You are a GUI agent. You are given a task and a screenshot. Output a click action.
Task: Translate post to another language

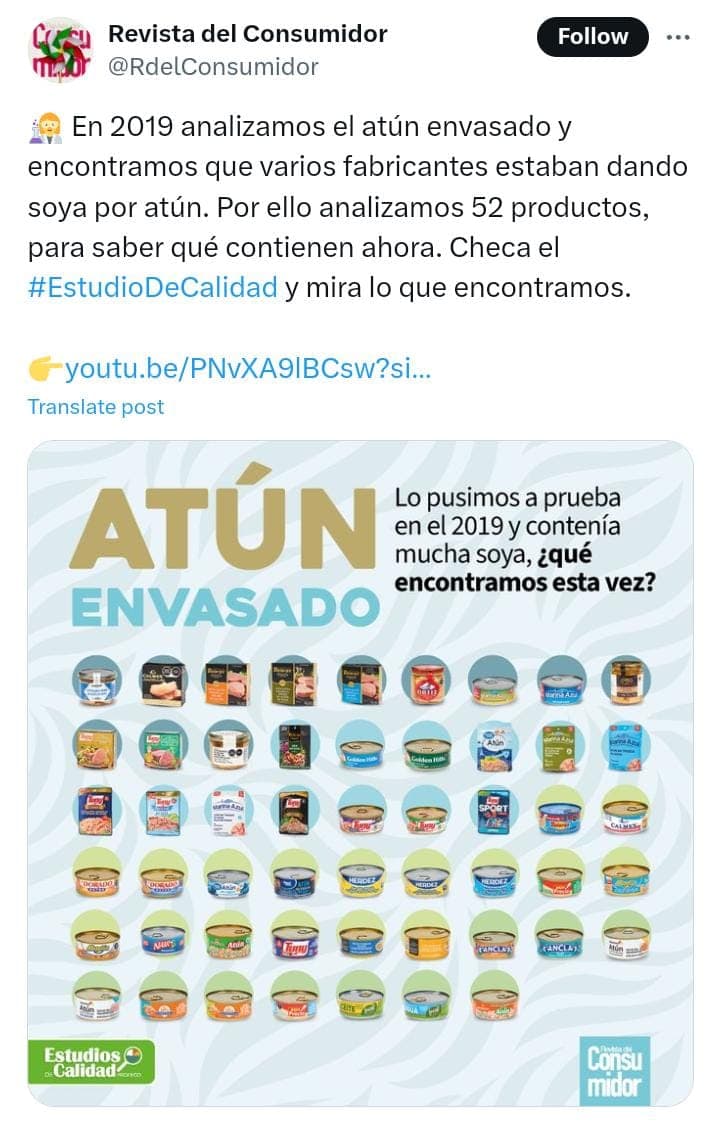click(96, 407)
